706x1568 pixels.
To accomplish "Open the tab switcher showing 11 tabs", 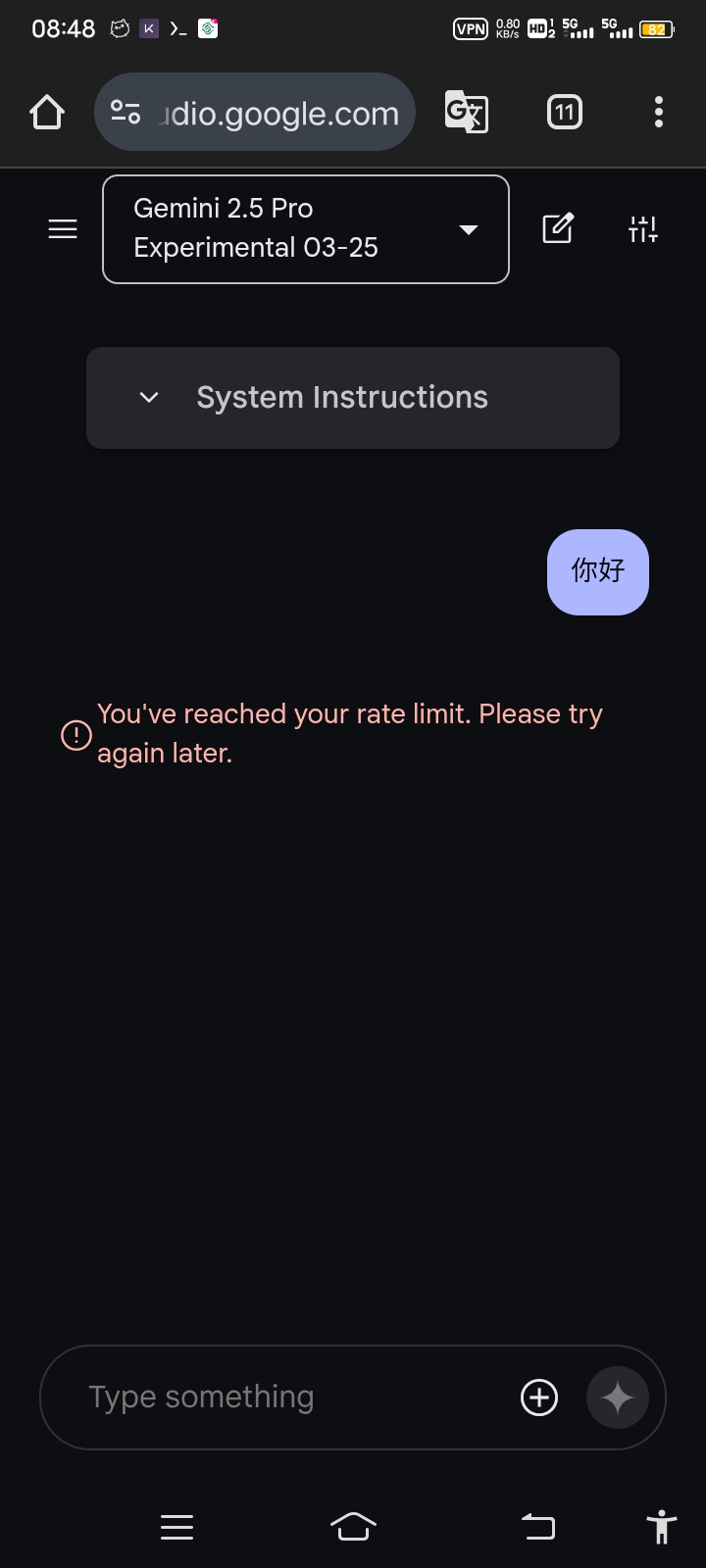I will point(564,113).
